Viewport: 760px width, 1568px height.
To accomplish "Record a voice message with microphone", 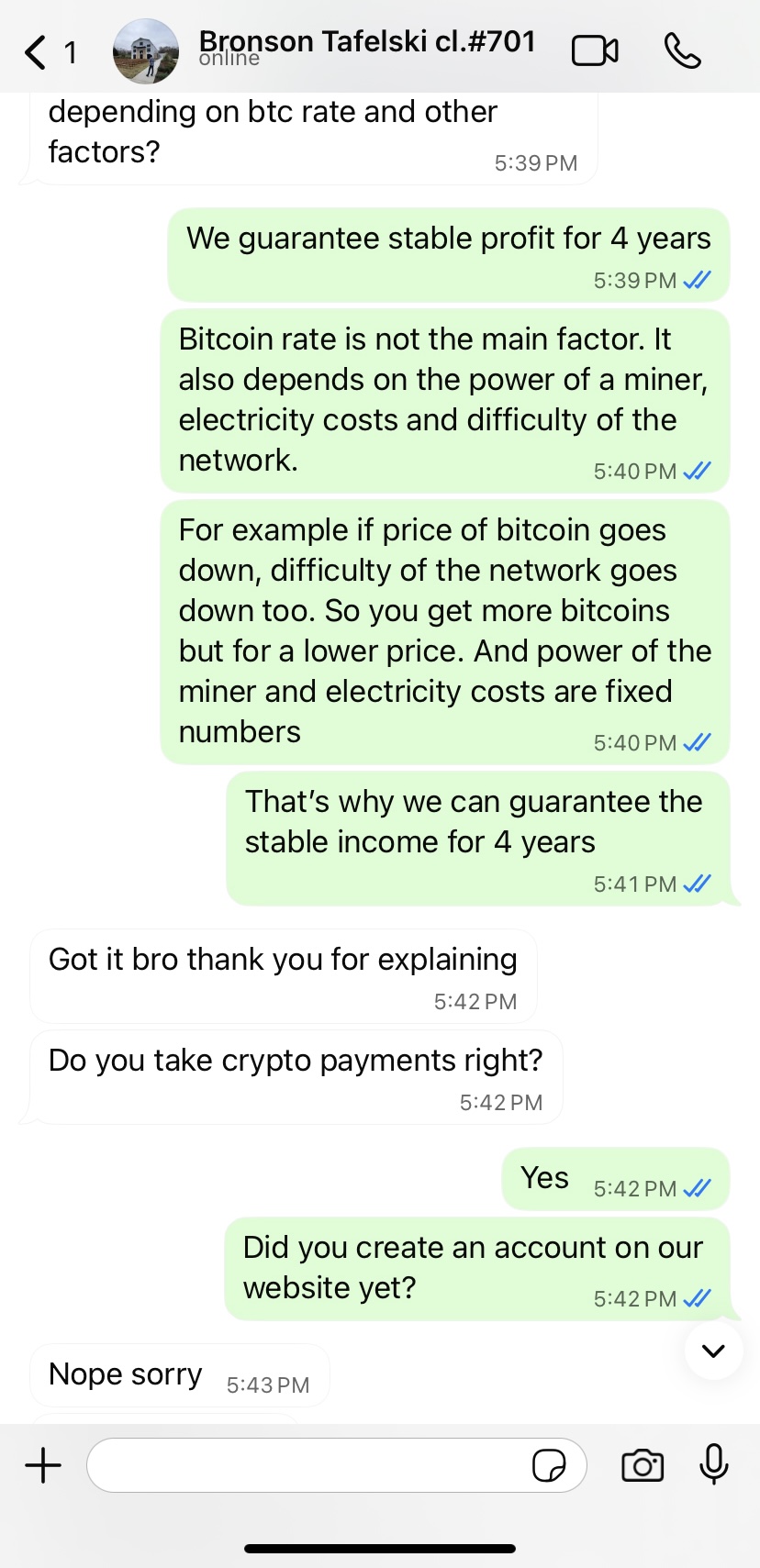I will [713, 1464].
